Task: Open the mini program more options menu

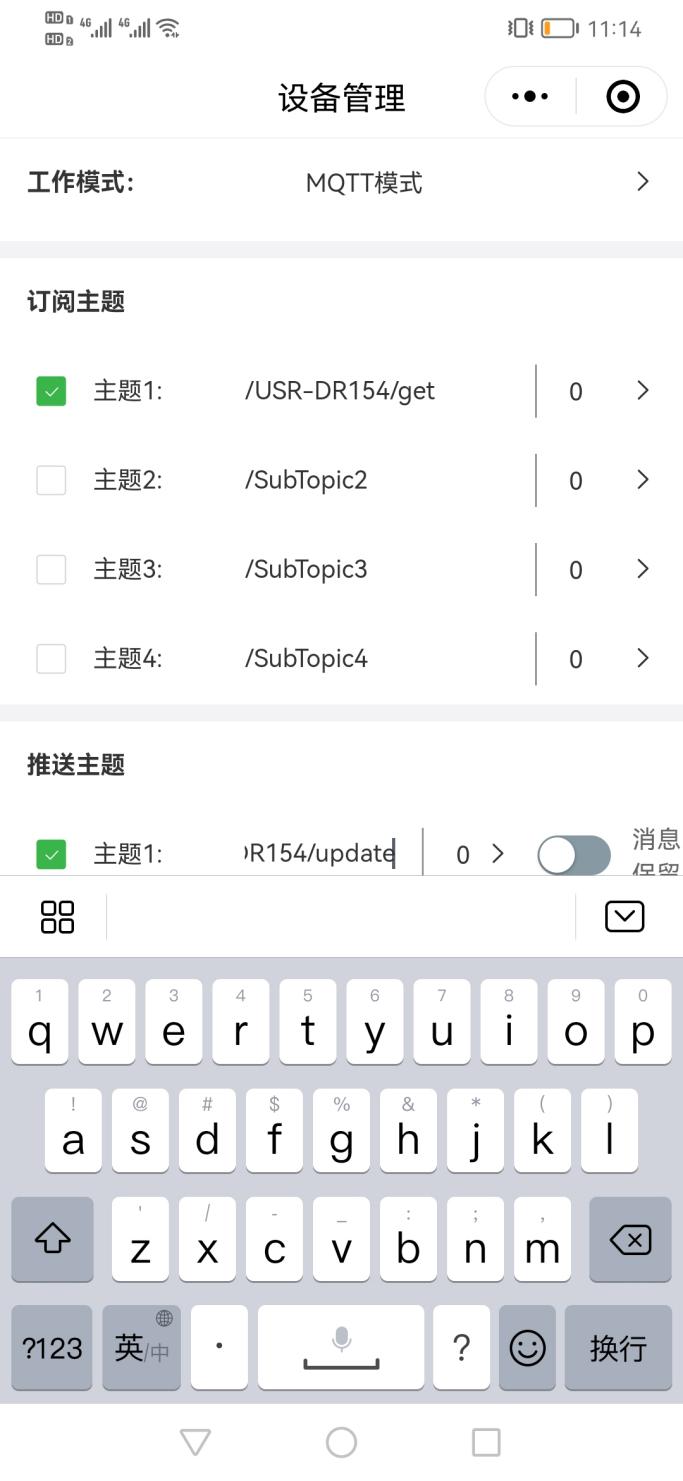Action: click(530, 97)
